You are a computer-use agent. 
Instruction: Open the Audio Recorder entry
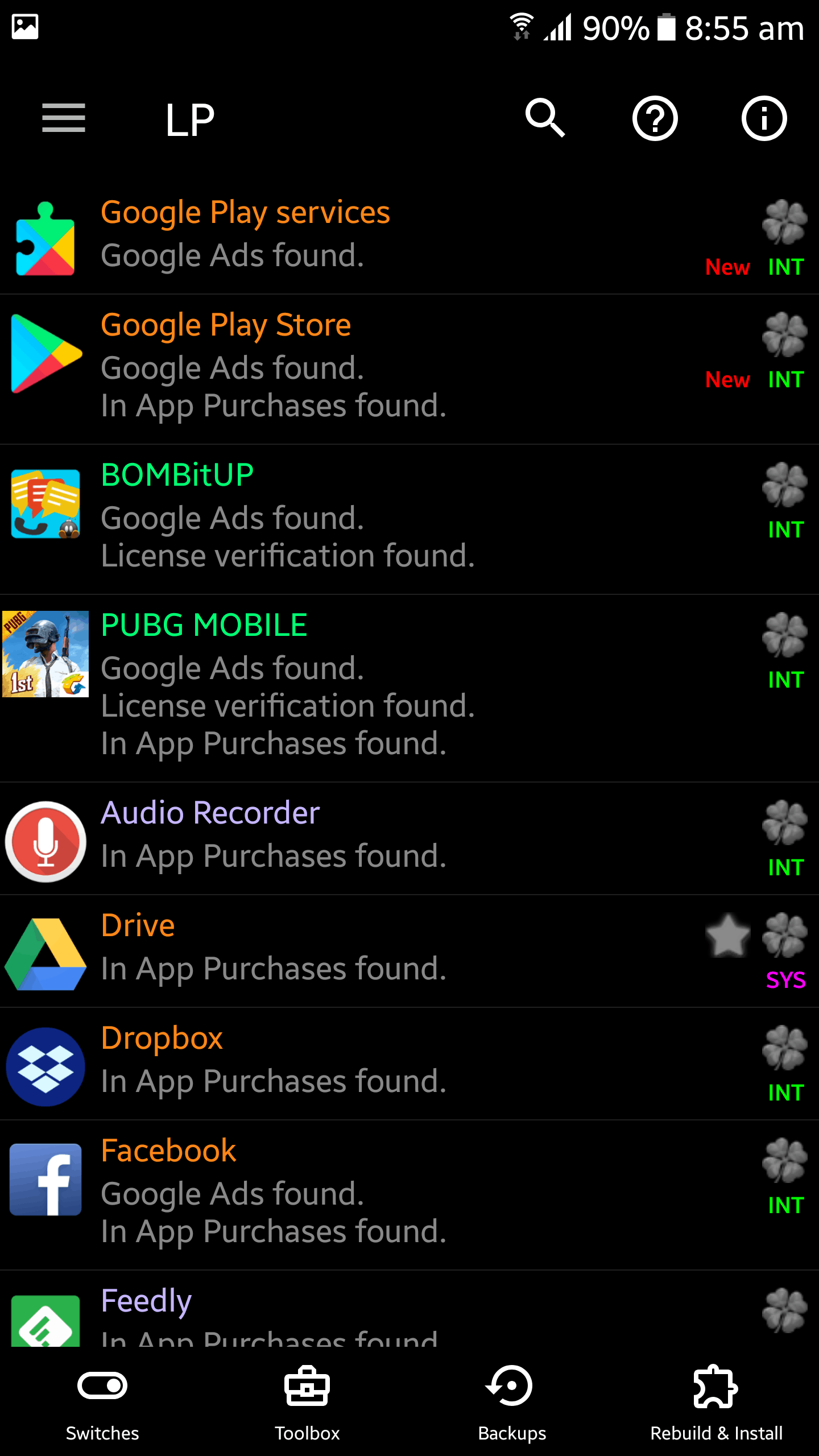[409, 838]
